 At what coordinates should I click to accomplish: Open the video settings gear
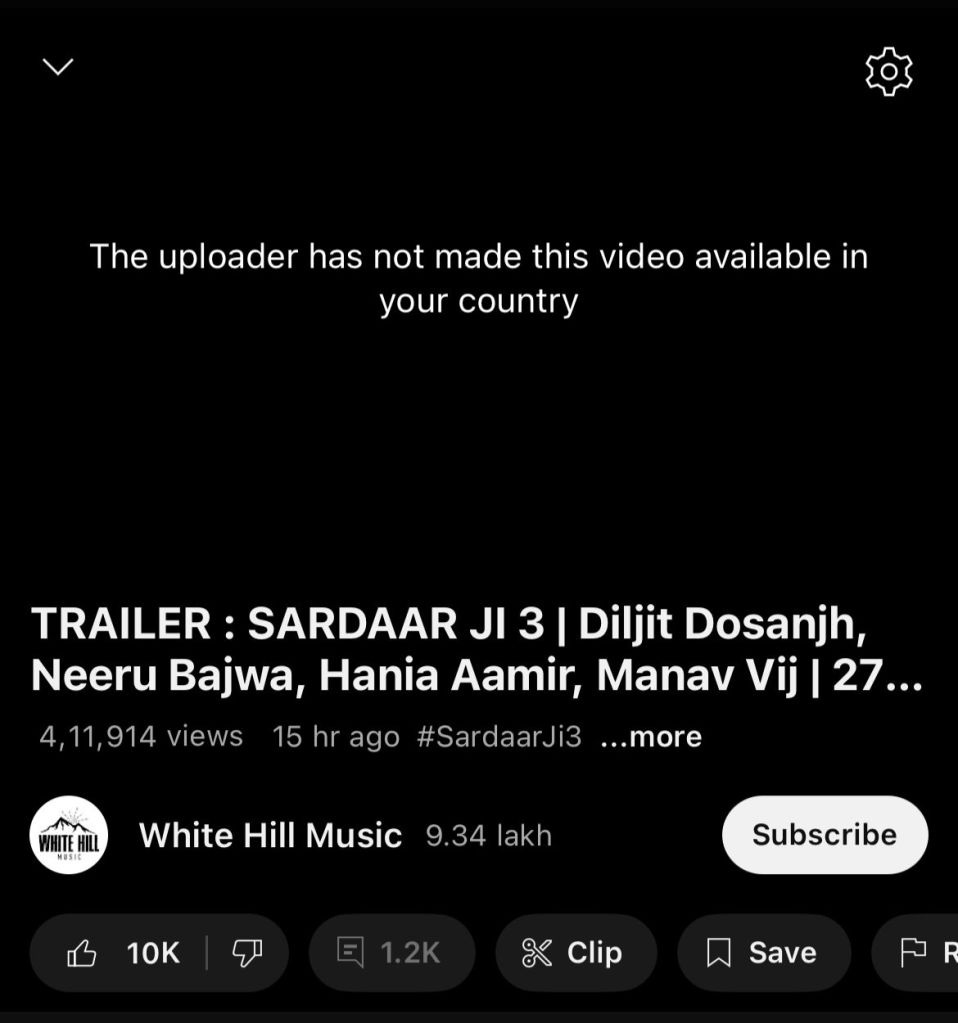pyautogui.click(x=888, y=71)
